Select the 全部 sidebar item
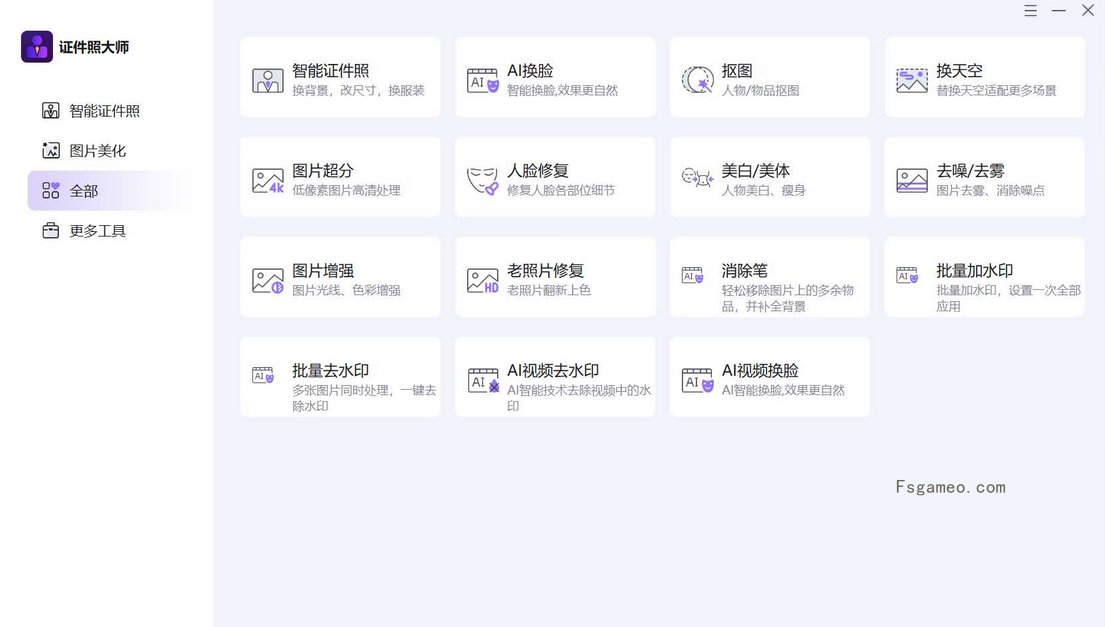The height and width of the screenshot is (627, 1105). coord(83,191)
